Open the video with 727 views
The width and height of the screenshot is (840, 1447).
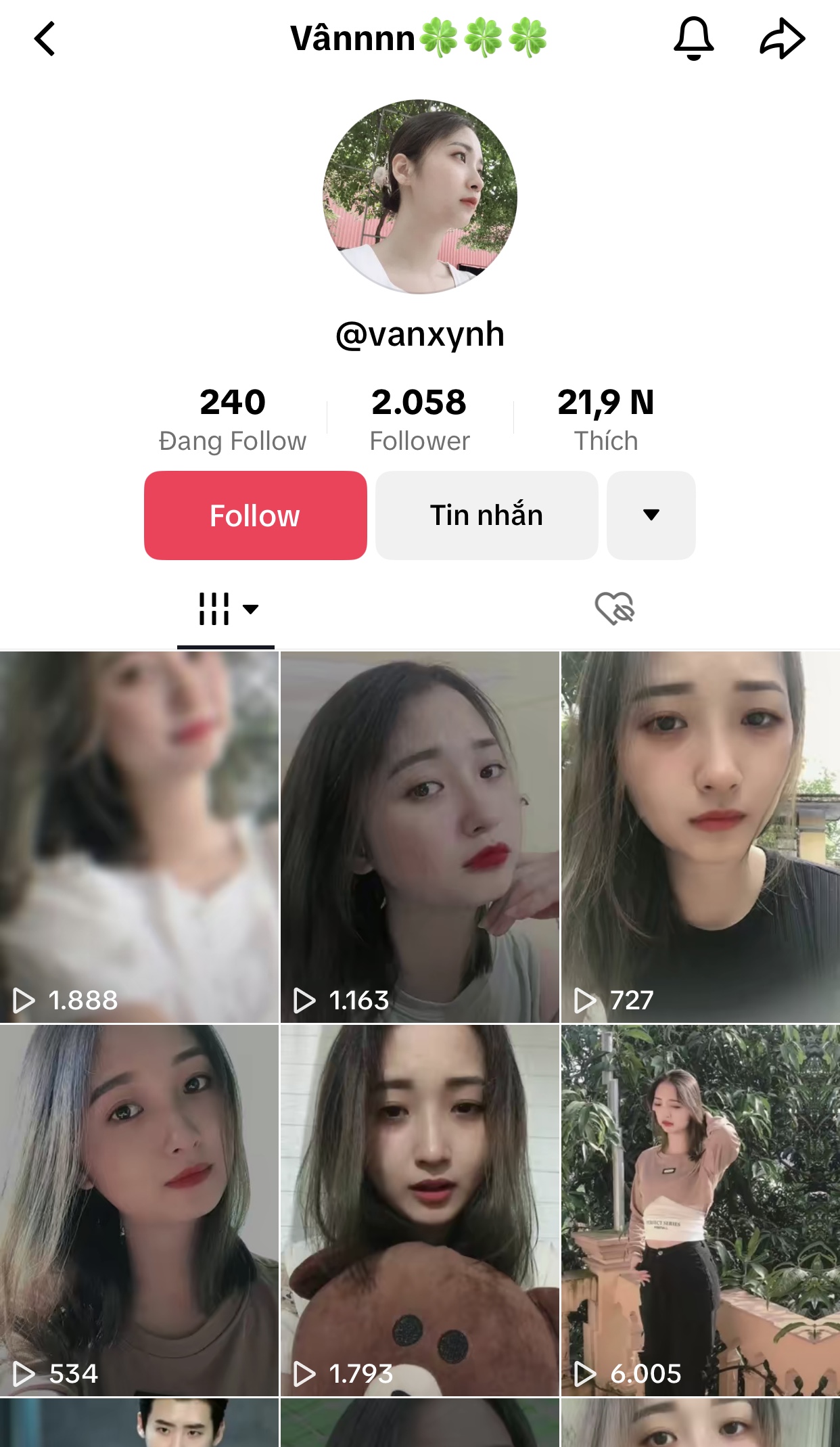[x=700, y=836]
